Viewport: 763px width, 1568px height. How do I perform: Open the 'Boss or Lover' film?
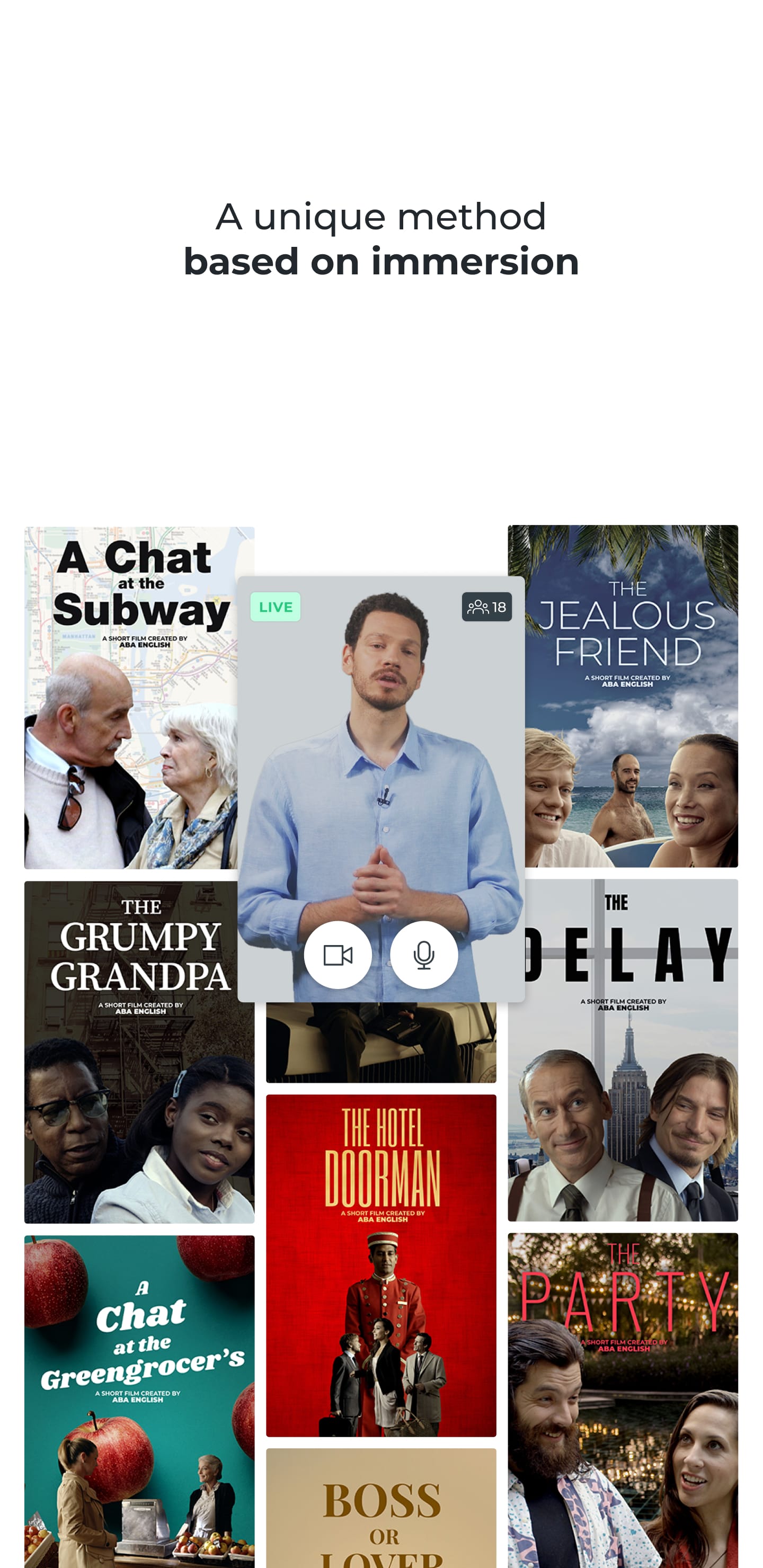click(380, 1510)
